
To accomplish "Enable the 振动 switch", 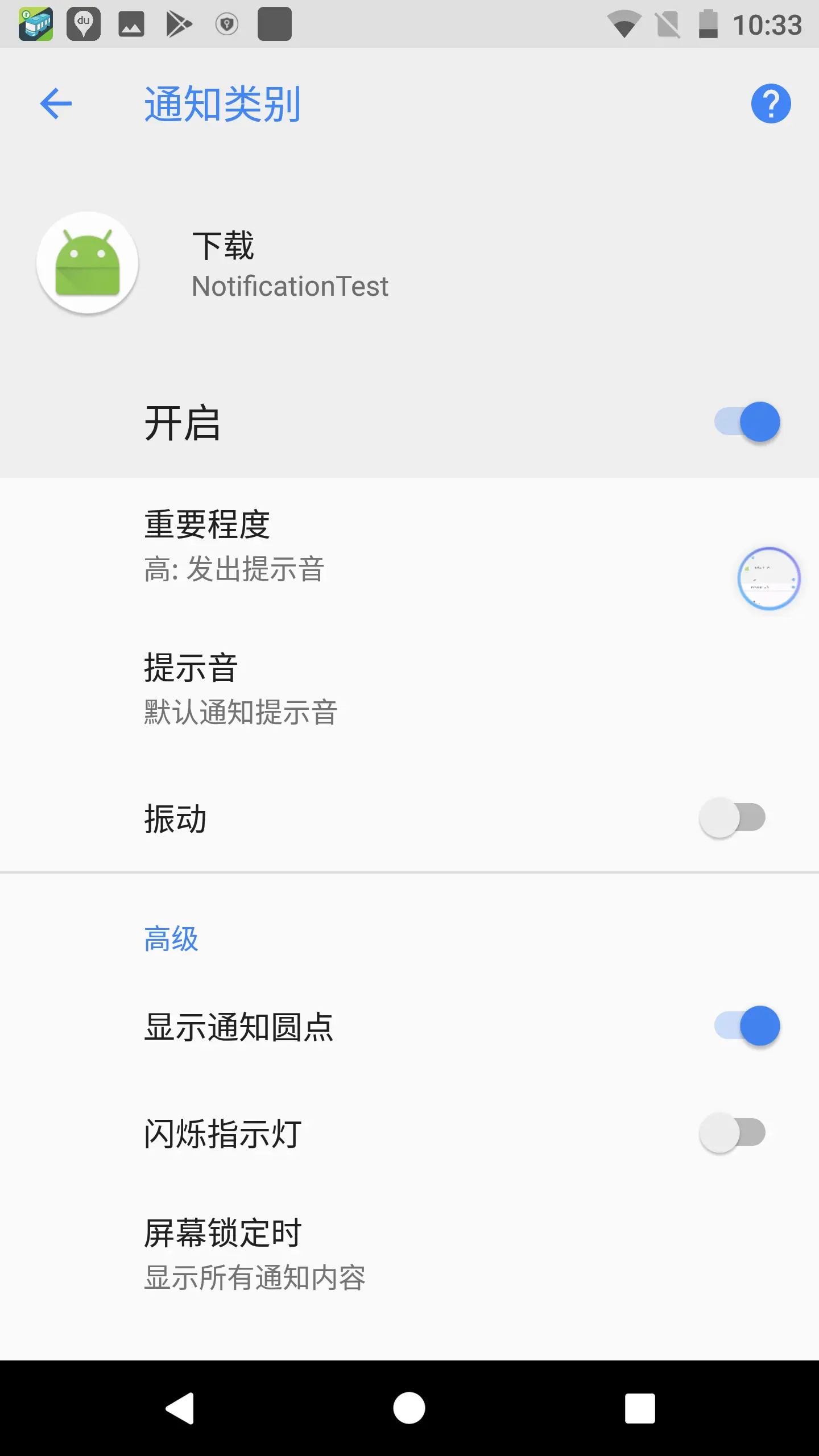I will 732,818.
